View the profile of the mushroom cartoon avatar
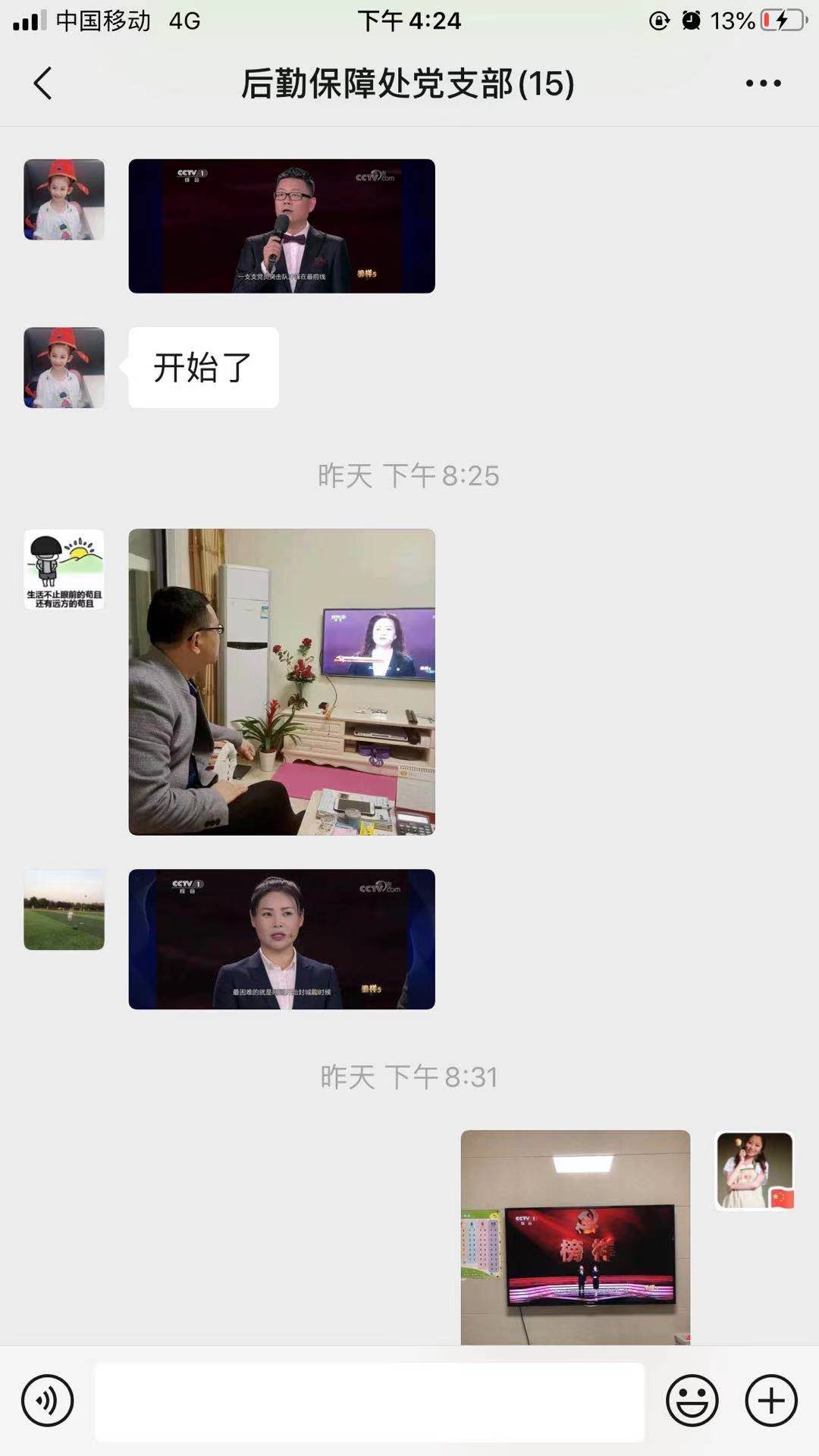The image size is (819, 1456). click(x=64, y=570)
